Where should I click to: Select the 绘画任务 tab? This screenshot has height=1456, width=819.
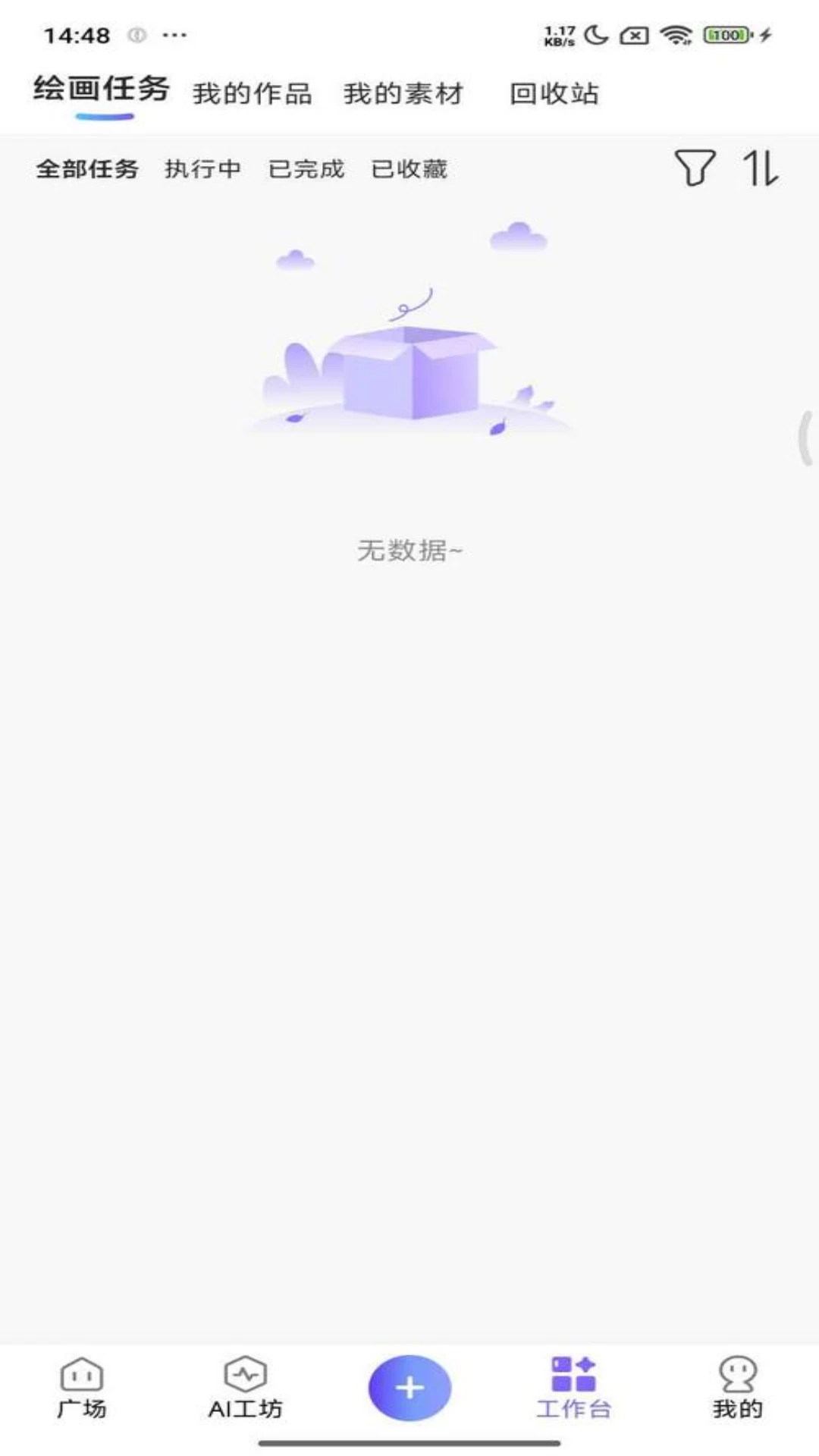102,89
